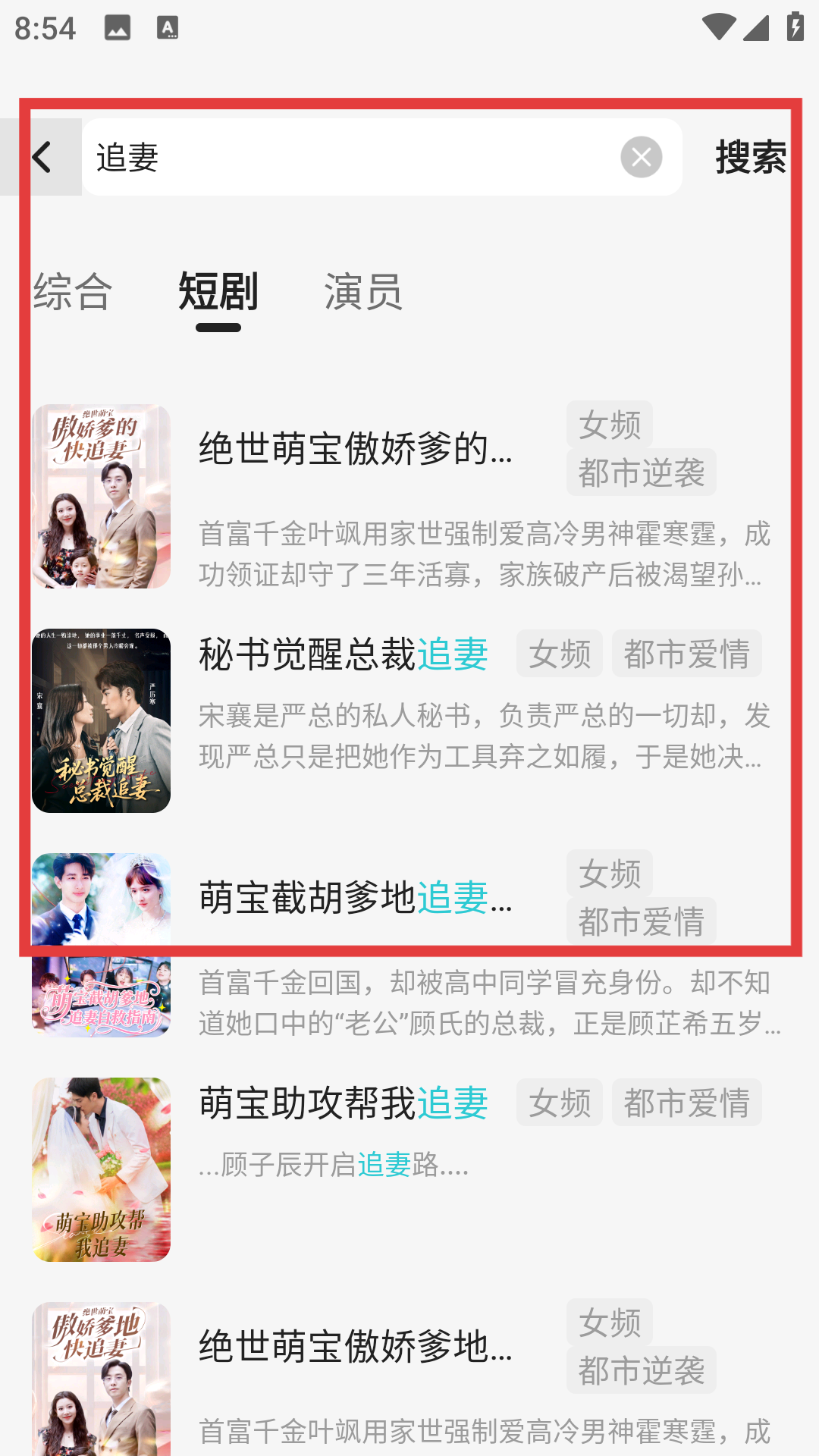Image resolution: width=819 pixels, height=1456 pixels.
Task: Switch to the 演员 tab
Action: pyautogui.click(x=363, y=292)
